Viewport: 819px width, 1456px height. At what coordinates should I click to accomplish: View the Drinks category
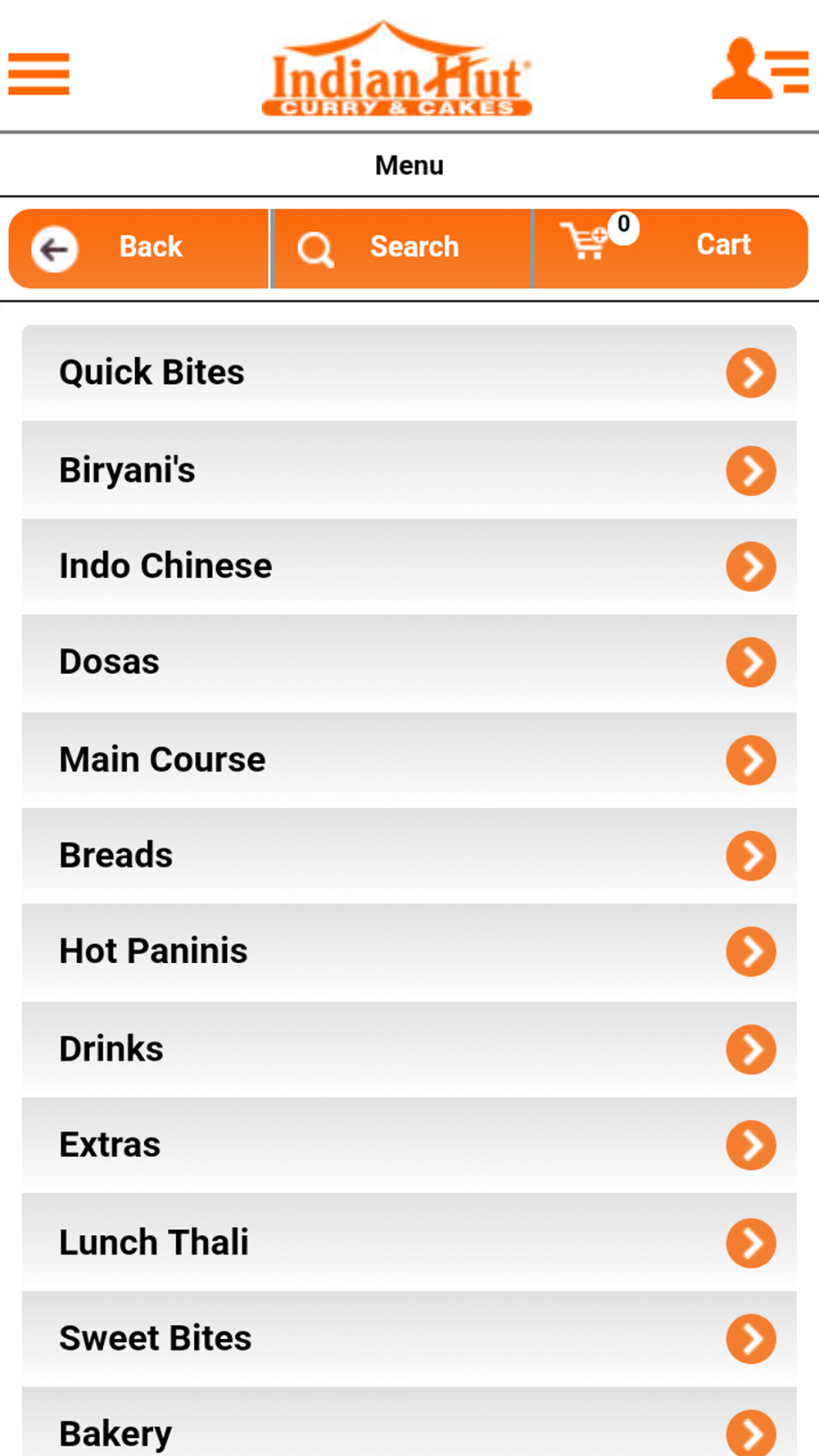pyautogui.click(x=409, y=1049)
